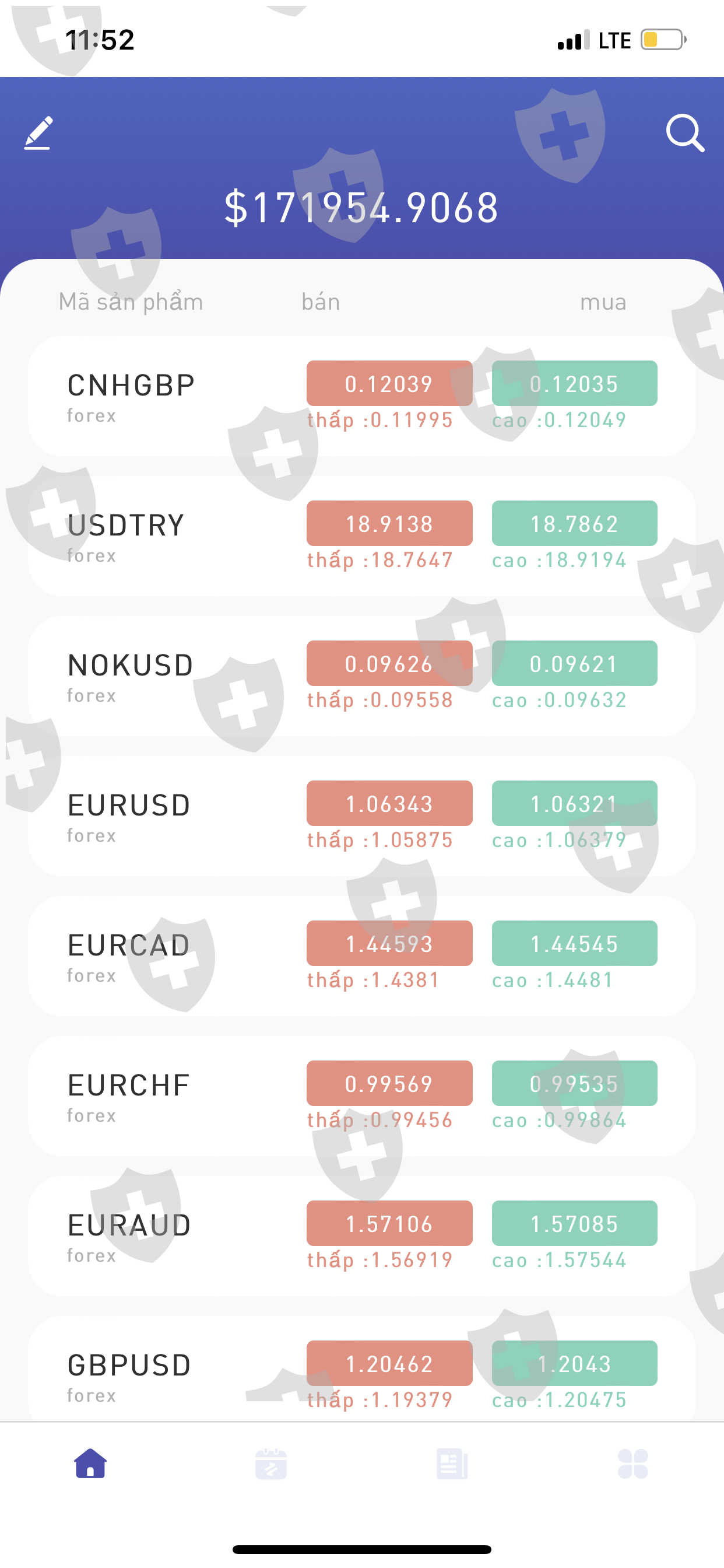Tap USDTRY buy price 18.7862

point(574,523)
